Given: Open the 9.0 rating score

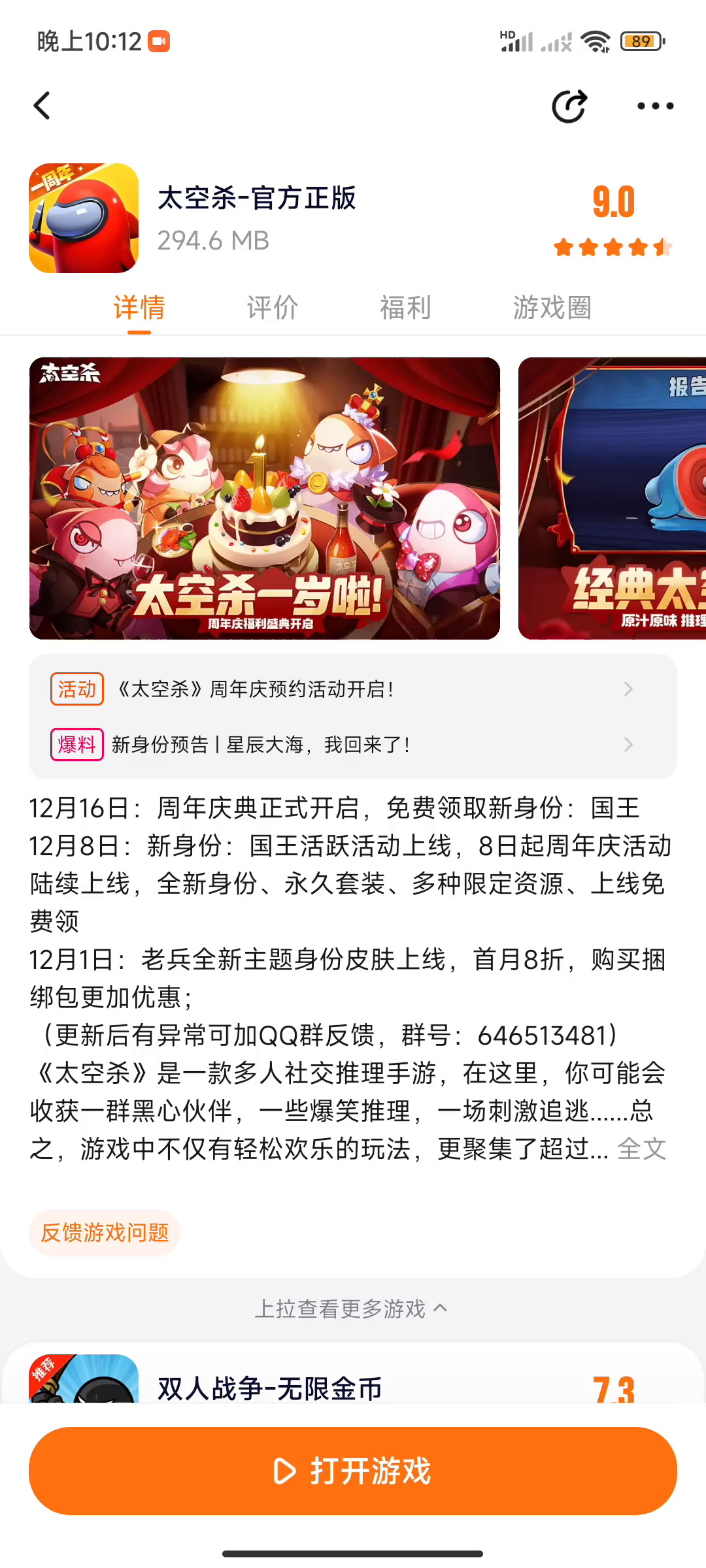Looking at the screenshot, I should pos(613,203).
